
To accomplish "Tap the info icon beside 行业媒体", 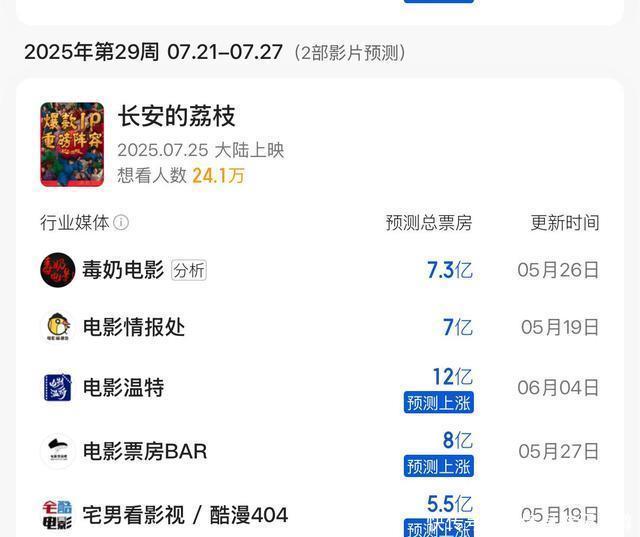I will 121,223.
